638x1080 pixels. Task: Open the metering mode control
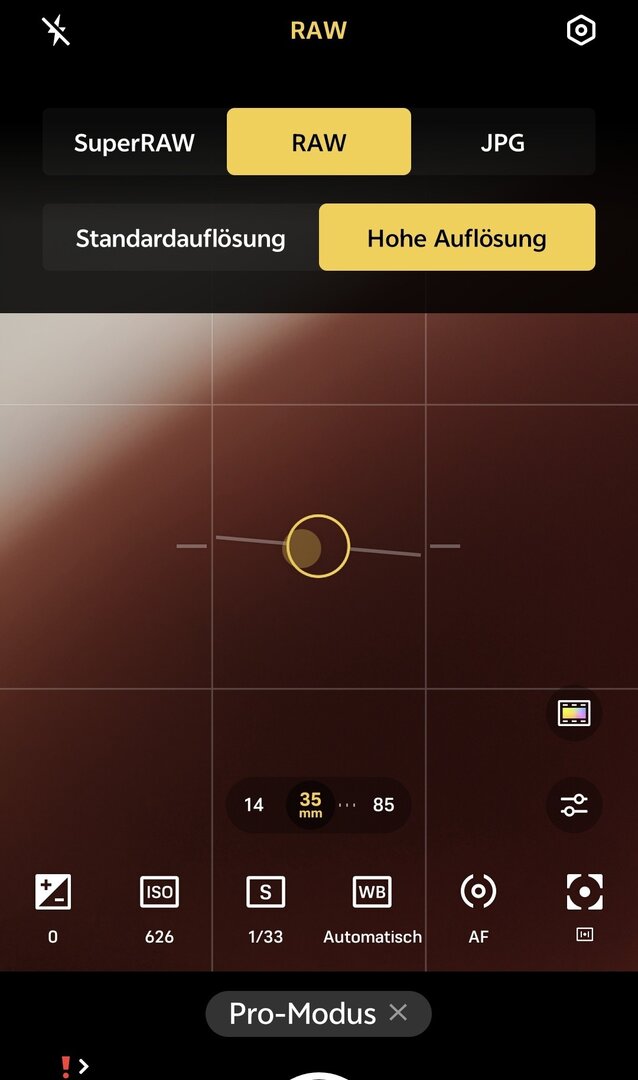coord(584,906)
